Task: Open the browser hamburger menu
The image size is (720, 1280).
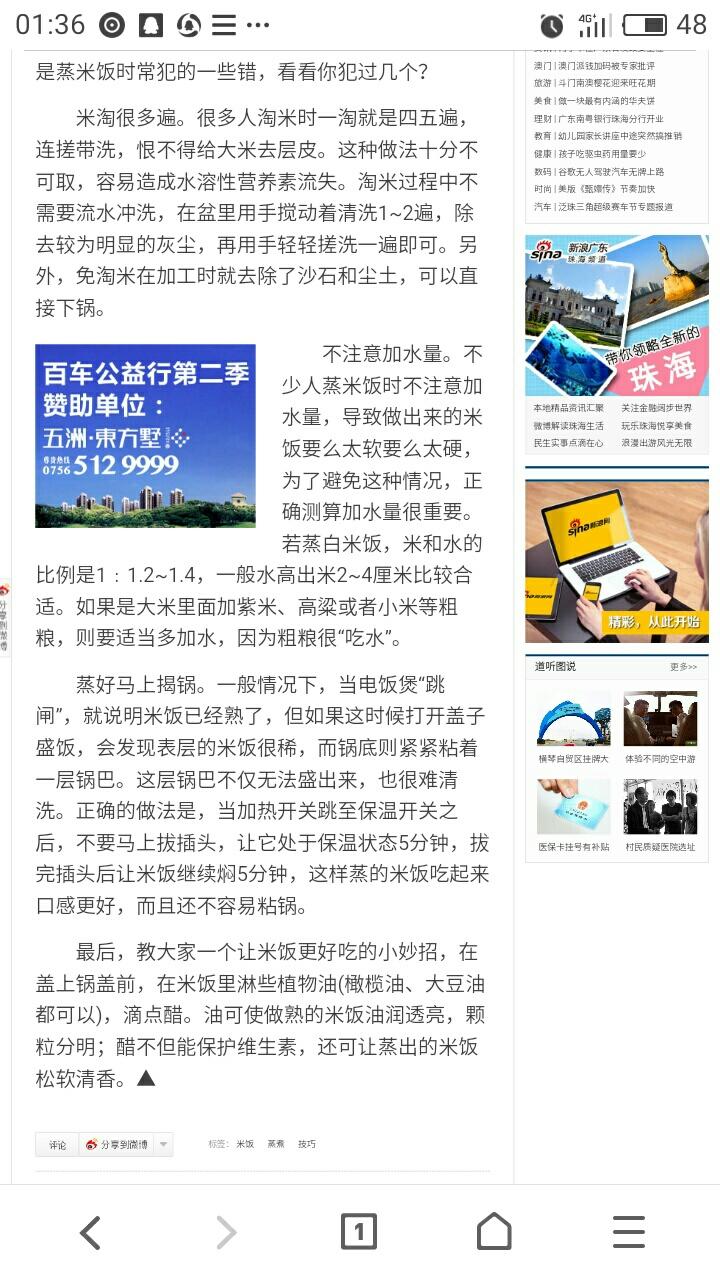Action: click(x=628, y=1232)
